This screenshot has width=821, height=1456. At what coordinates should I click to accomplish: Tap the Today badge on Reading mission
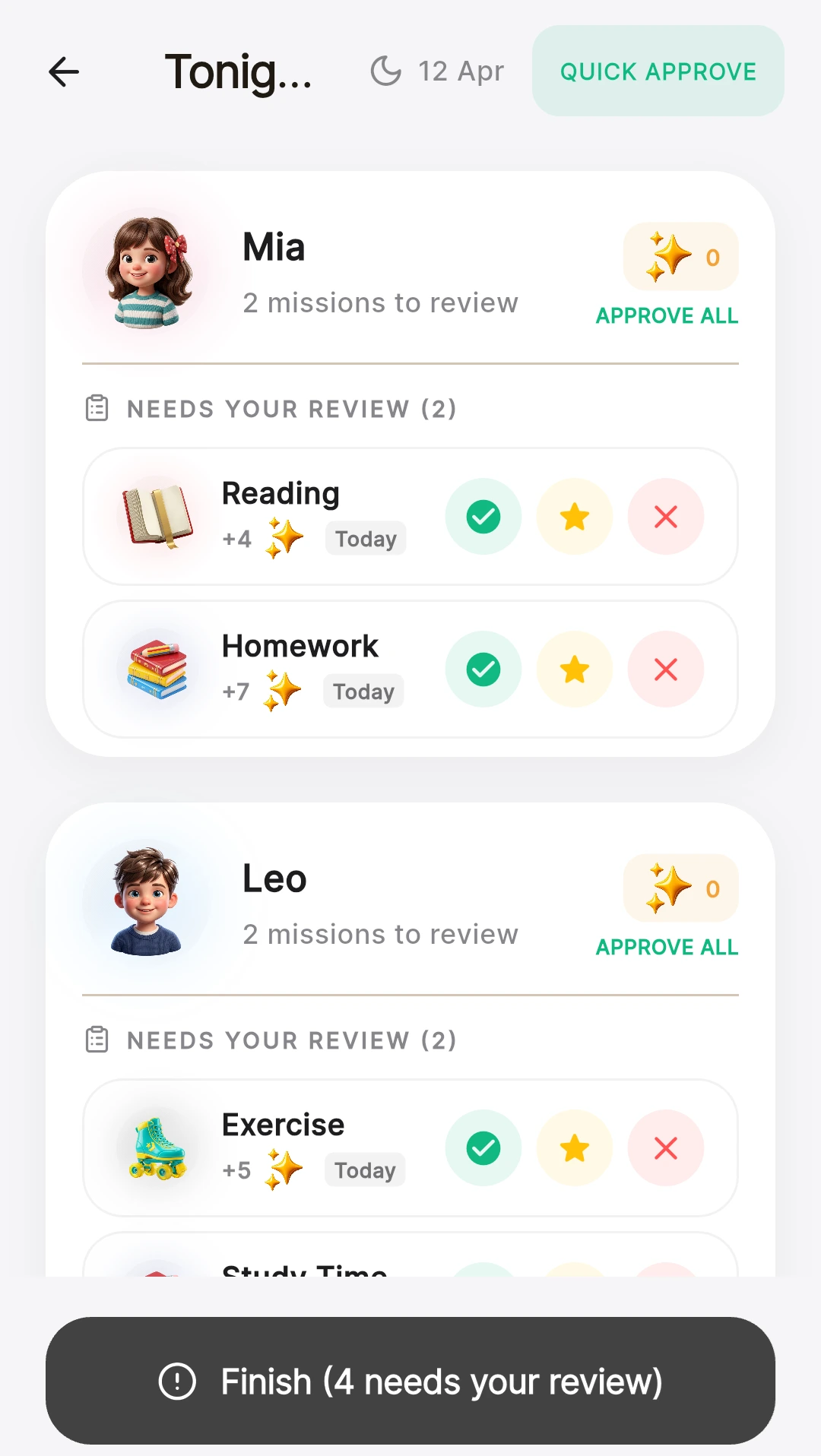coord(366,538)
